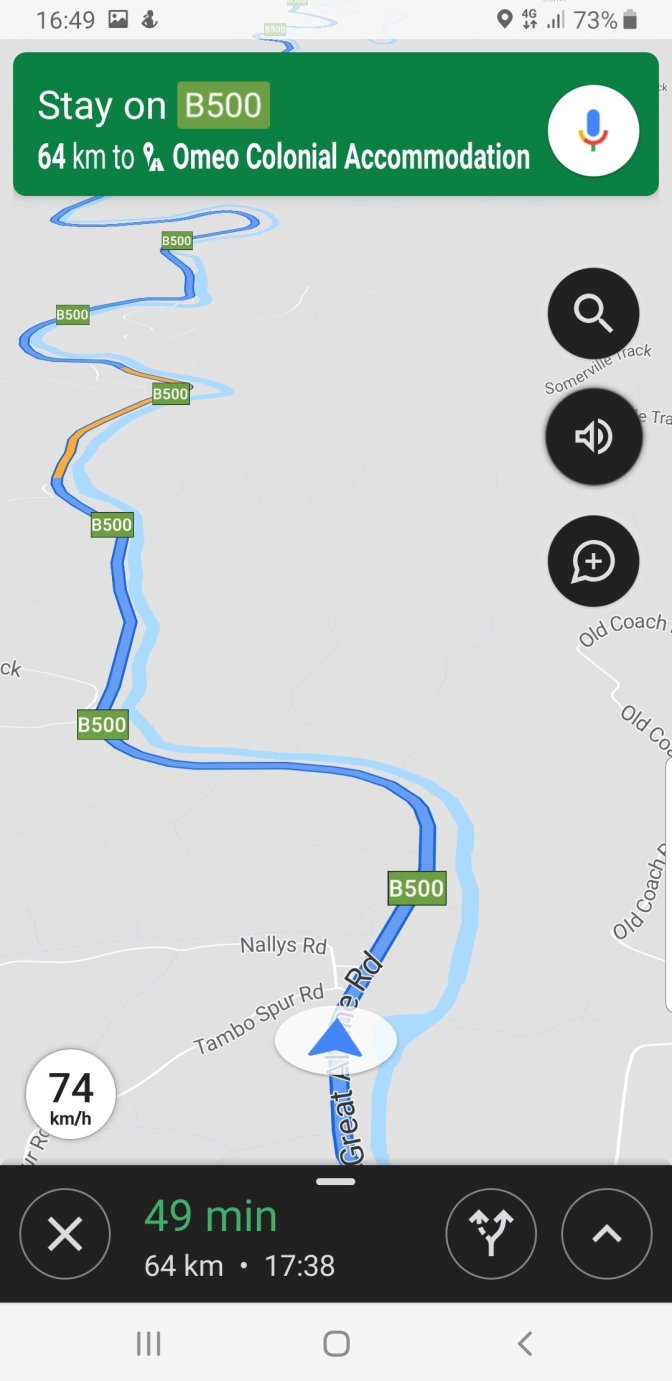The image size is (672, 1381).
Task: Add a report to the map
Action: coord(593,561)
